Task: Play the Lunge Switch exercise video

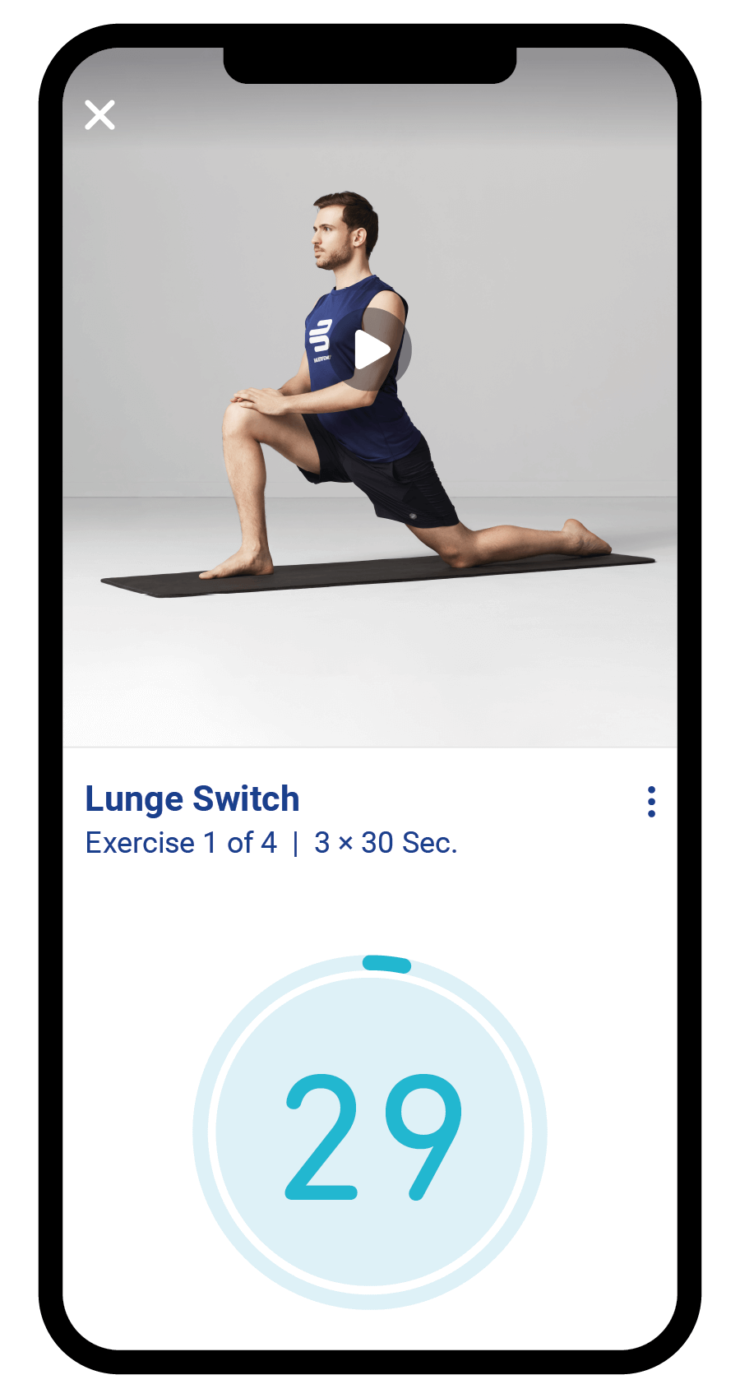Action: 372,350
